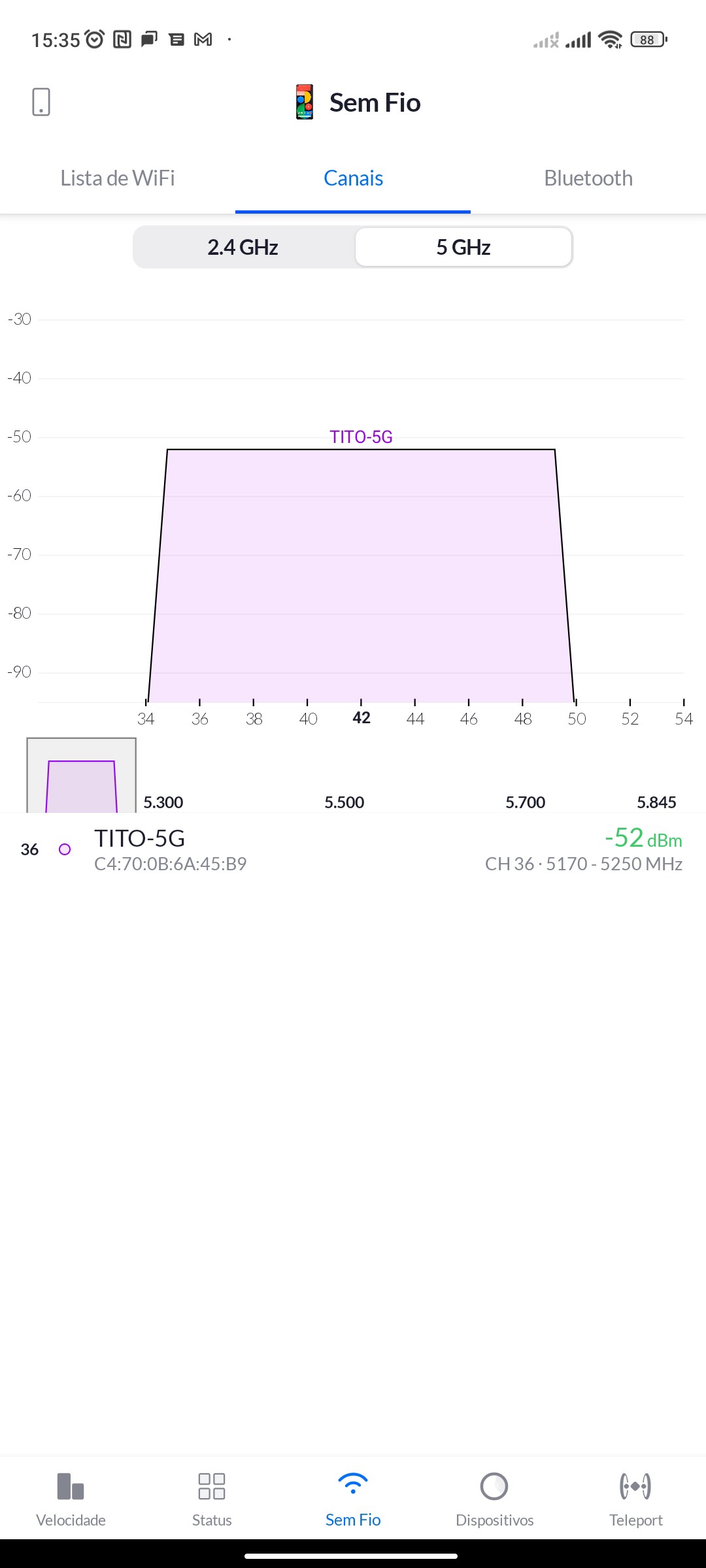Open the phone device icon
This screenshot has width=706, height=1568.
point(41,102)
